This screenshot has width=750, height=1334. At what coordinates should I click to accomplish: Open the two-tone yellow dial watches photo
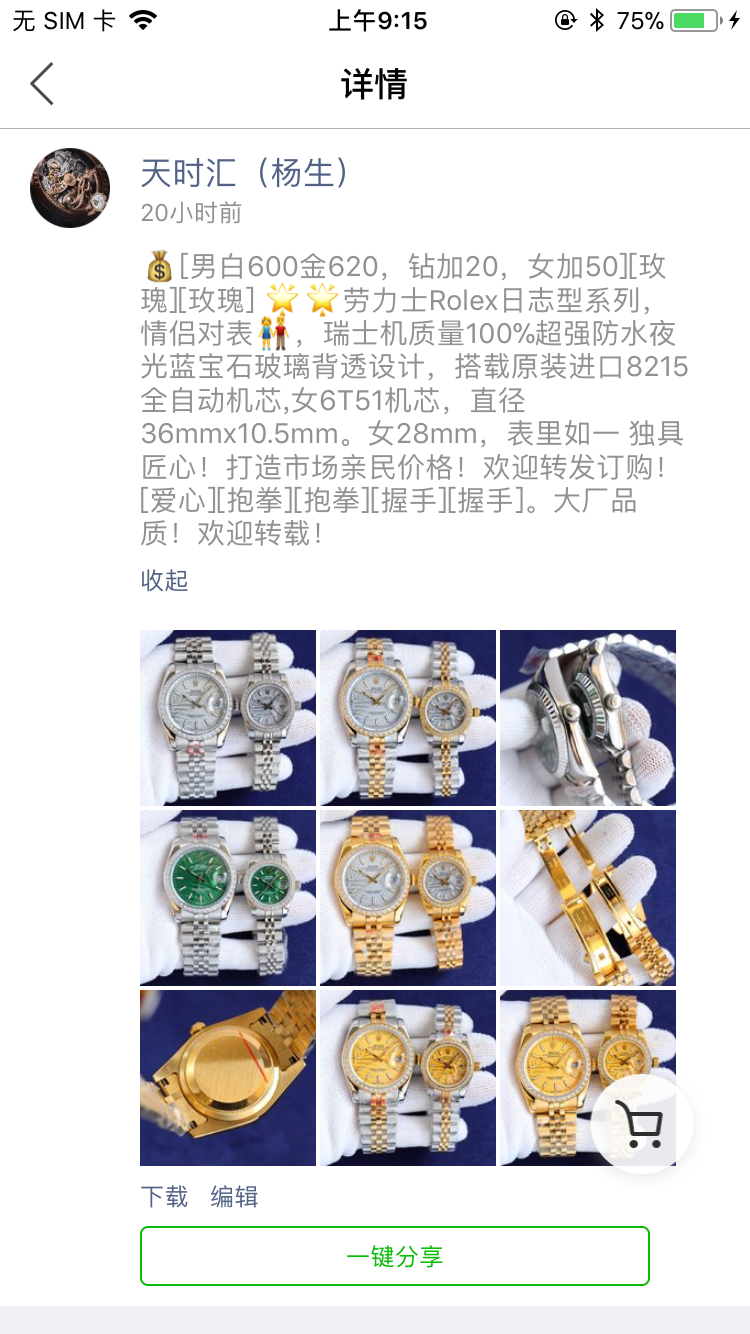pos(408,1078)
